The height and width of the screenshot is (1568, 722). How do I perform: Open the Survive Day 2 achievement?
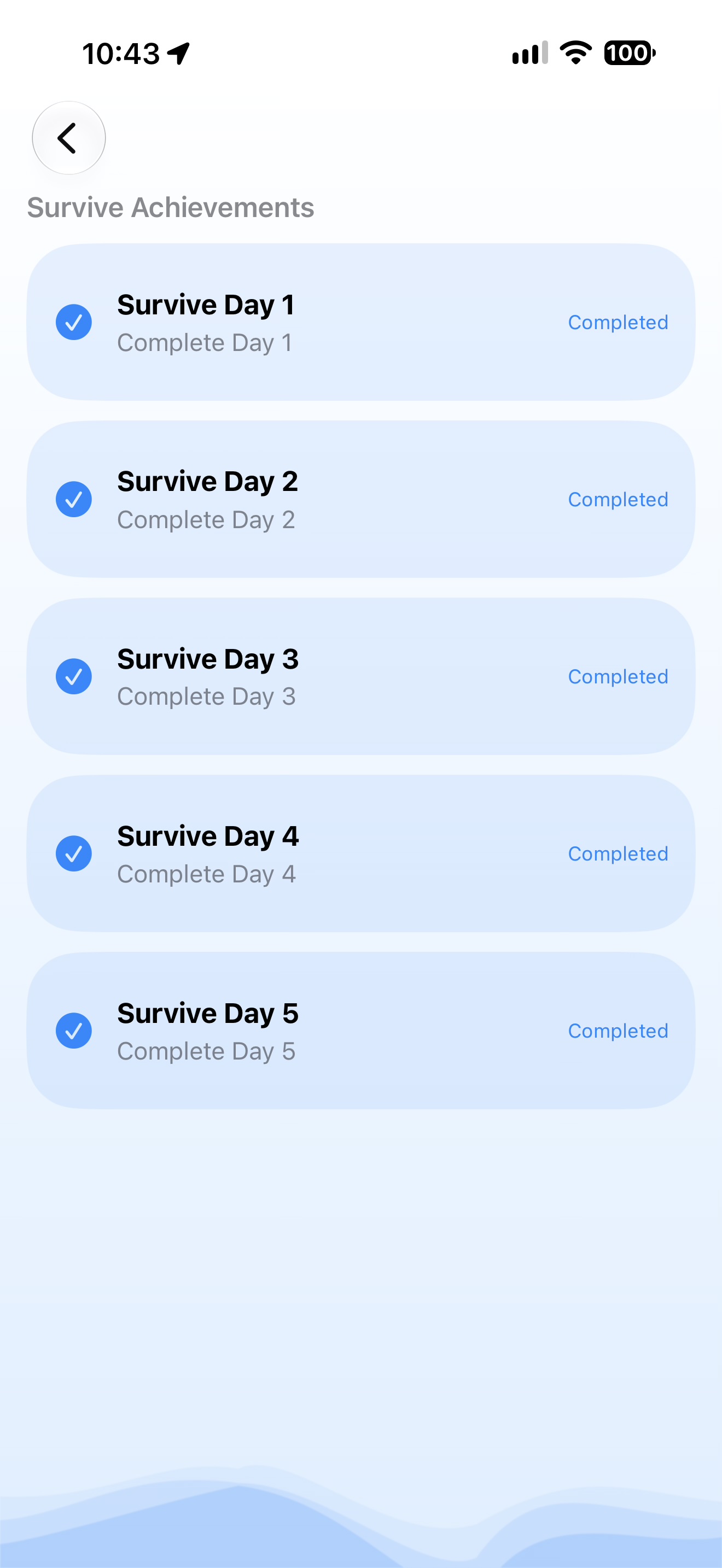tap(361, 499)
